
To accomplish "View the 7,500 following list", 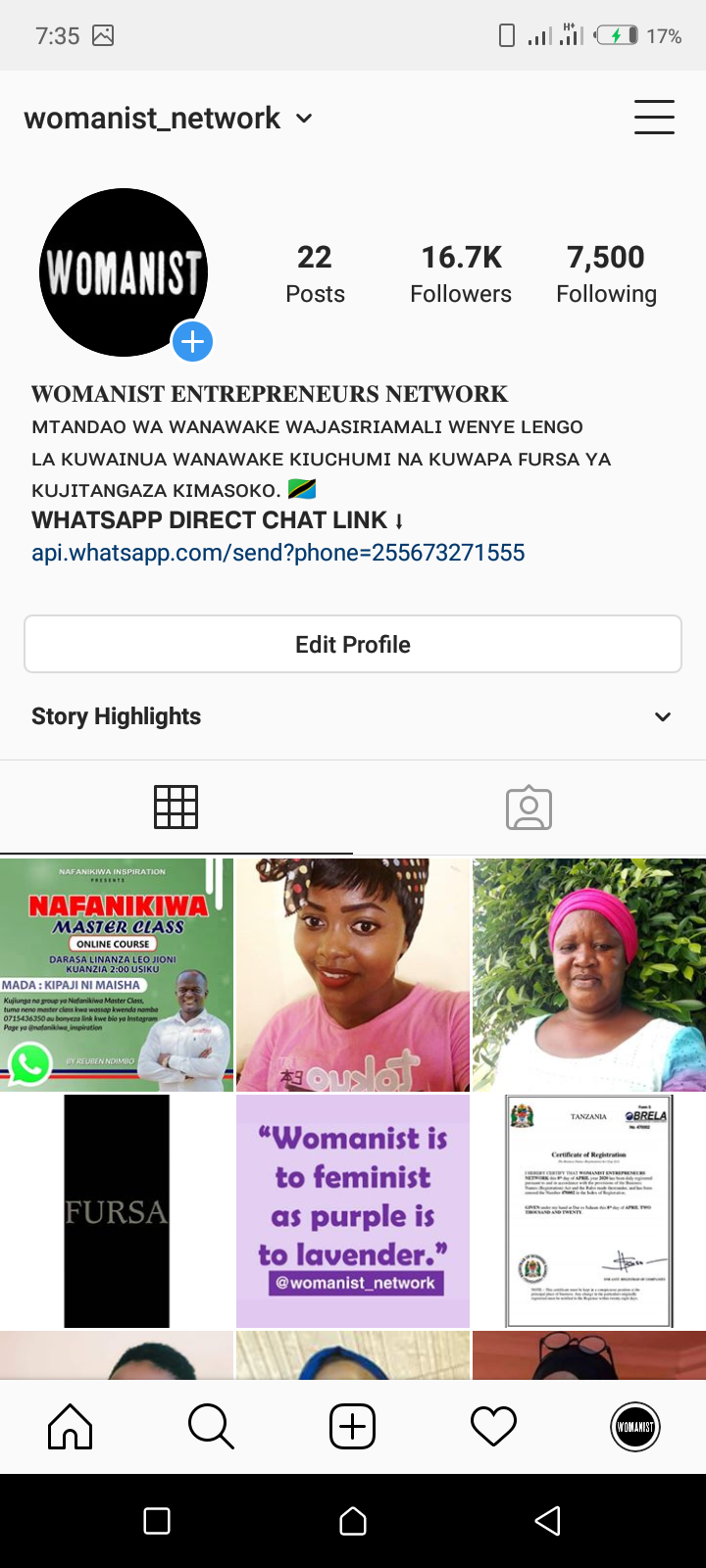I will (606, 274).
